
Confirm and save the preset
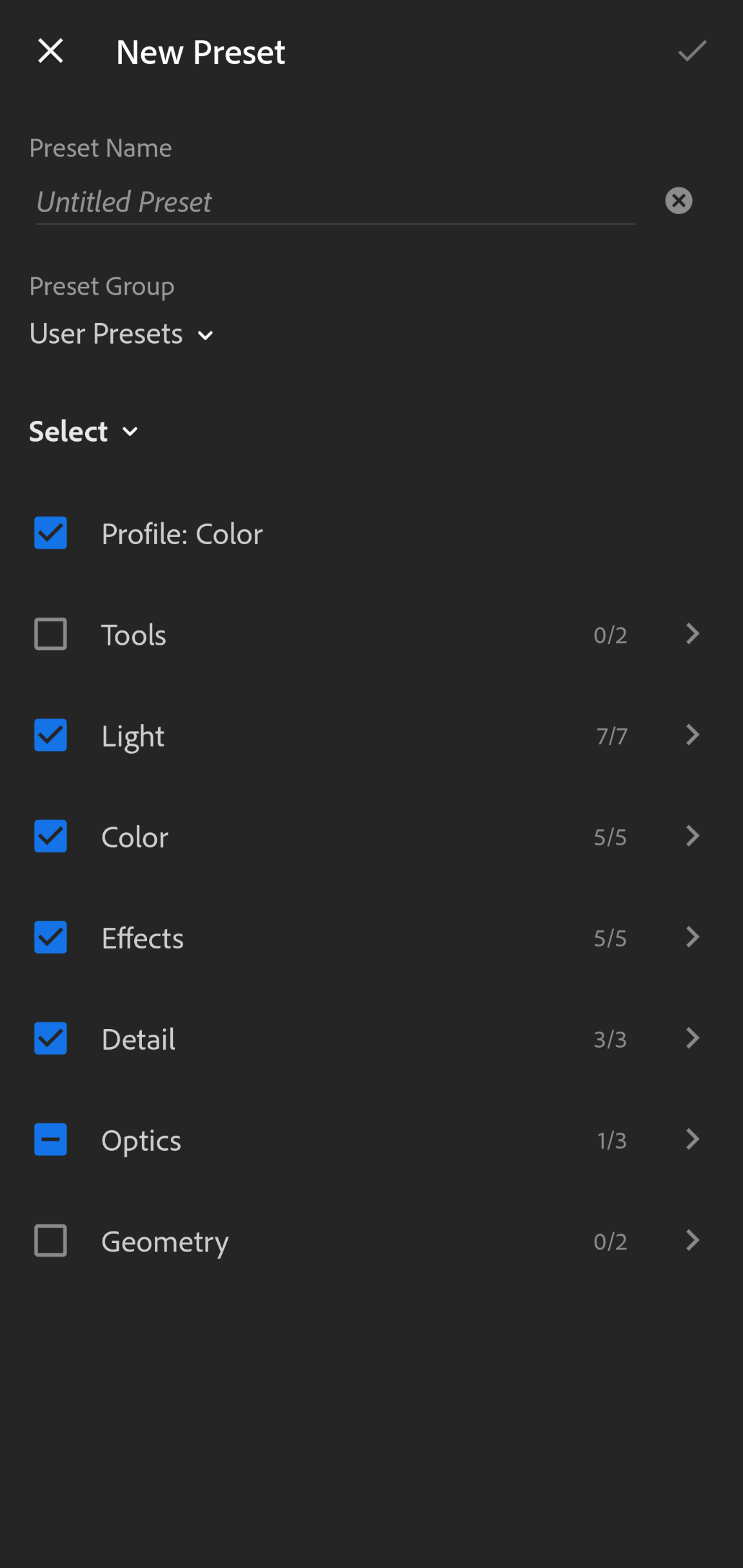click(x=692, y=51)
